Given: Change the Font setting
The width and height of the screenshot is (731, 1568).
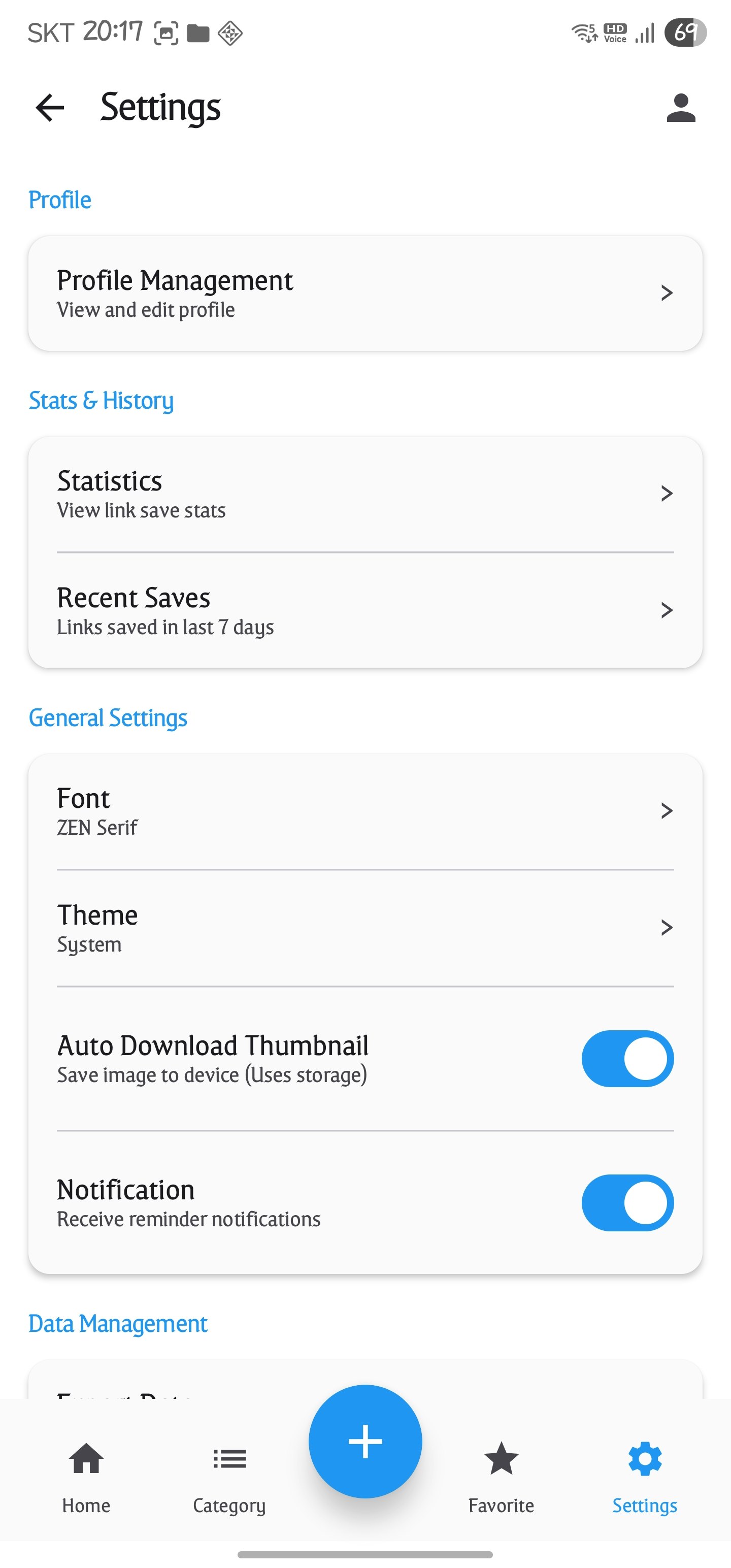Looking at the screenshot, I should (365, 811).
